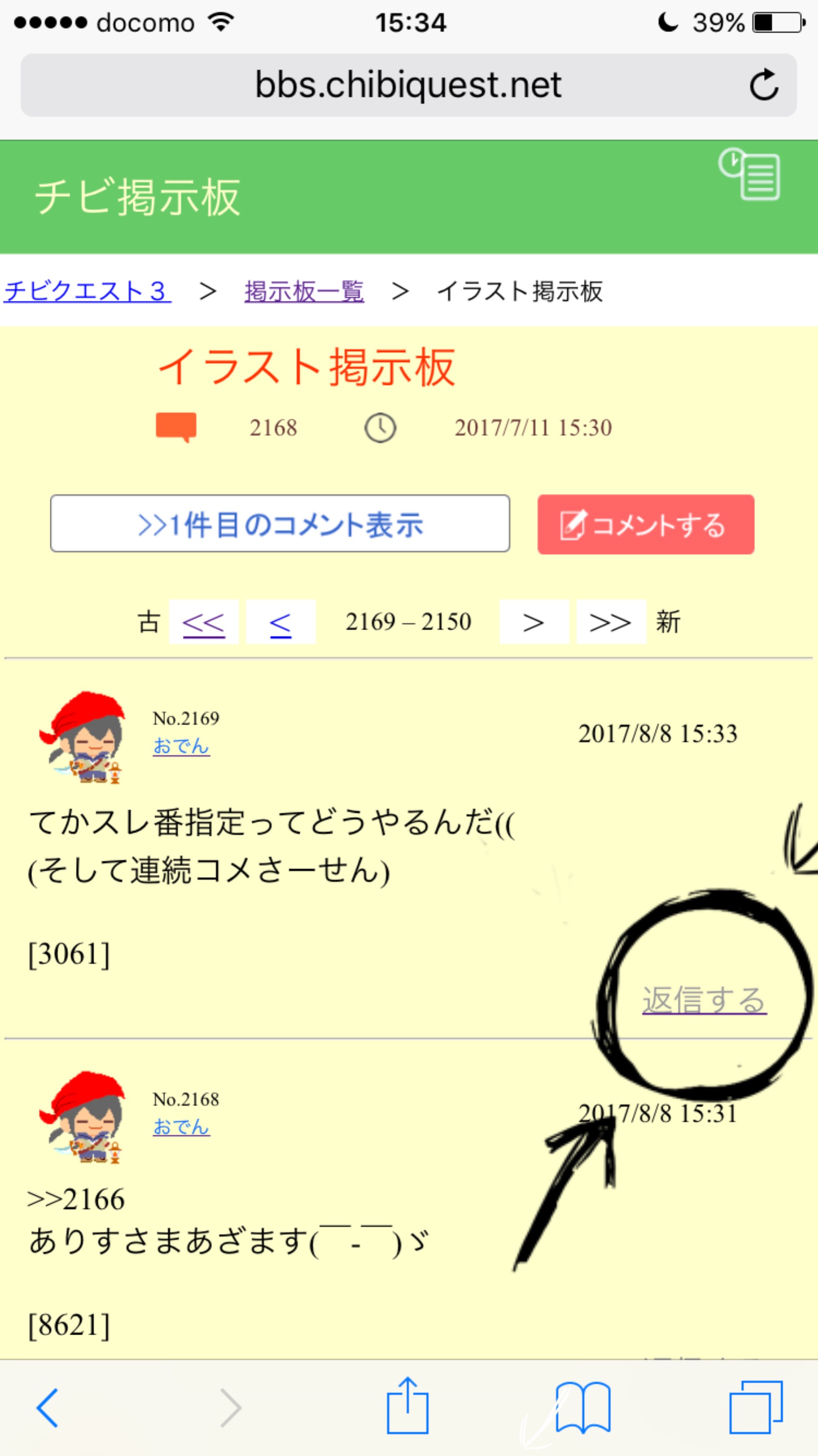Viewport: 818px width, 1456px height.
Task: Jump to the oldest page with <<
Action: click(203, 622)
